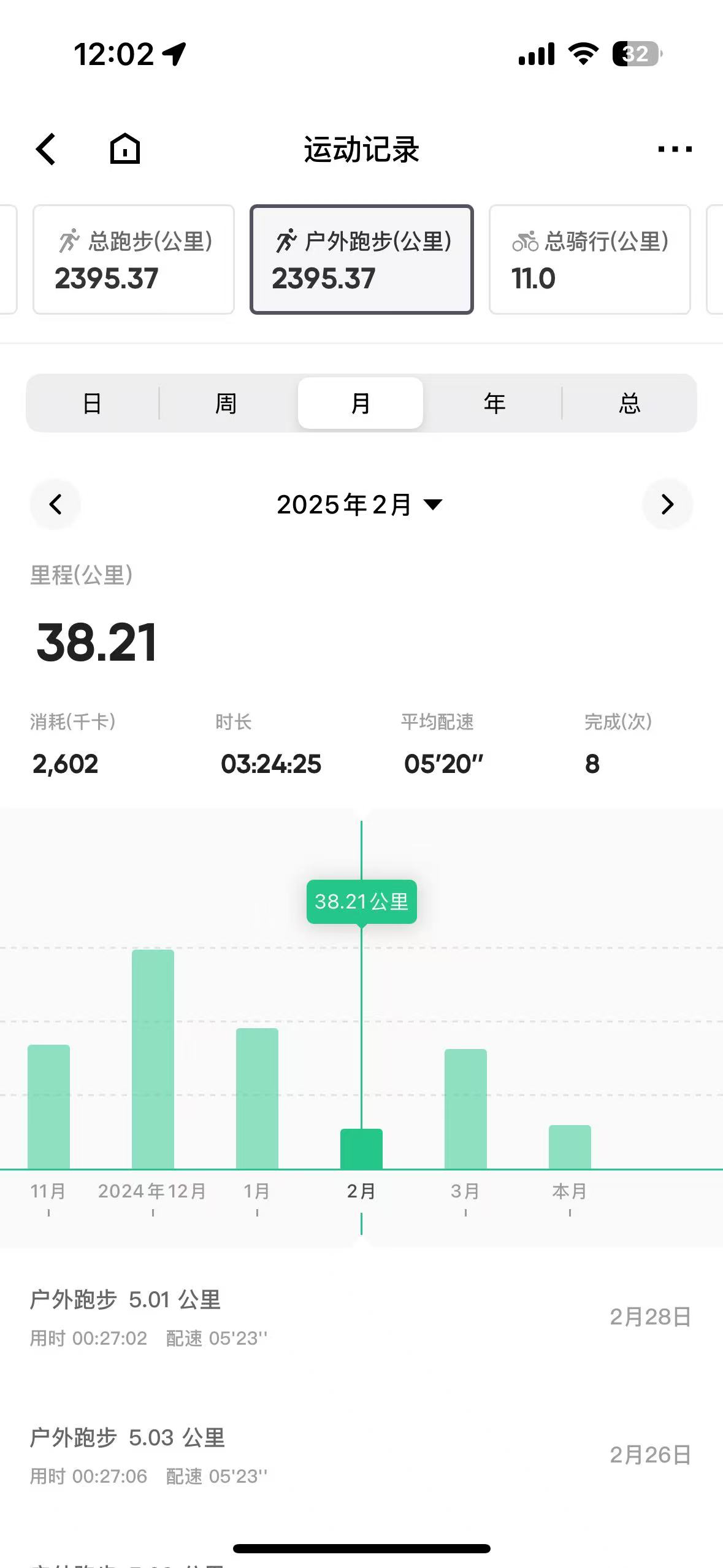Screen dimensions: 723x1568
Task: Open the 2025年2月 month picker
Action: point(360,504)
